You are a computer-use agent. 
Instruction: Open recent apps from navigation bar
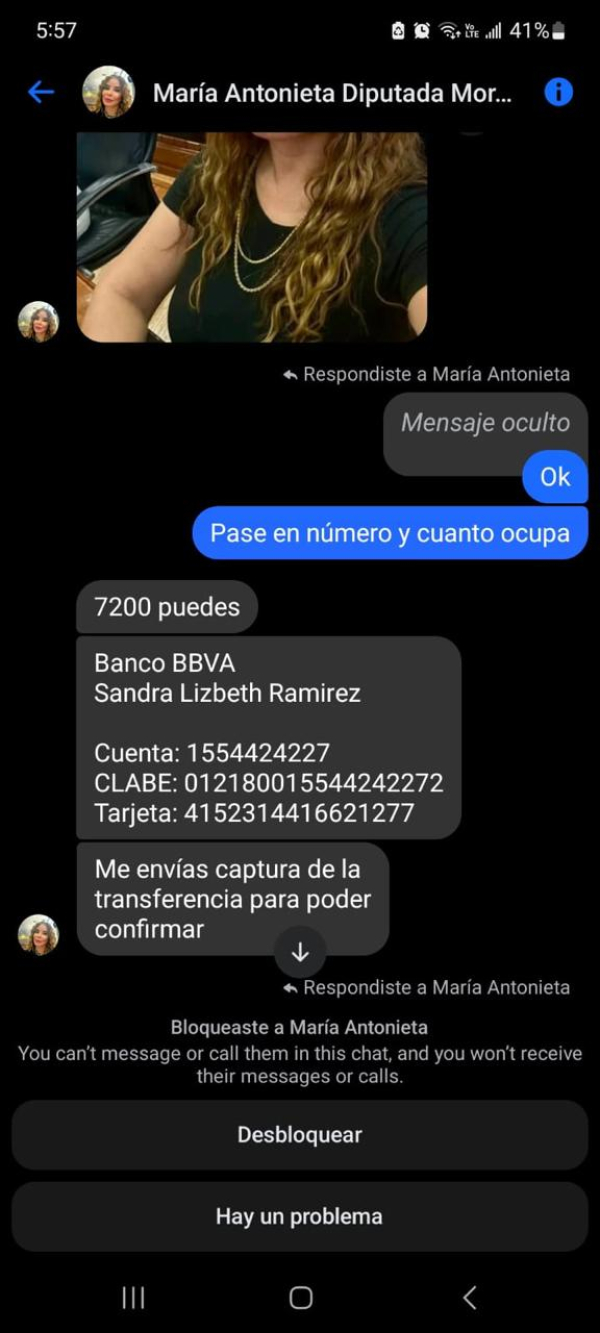pos(133,1297)
